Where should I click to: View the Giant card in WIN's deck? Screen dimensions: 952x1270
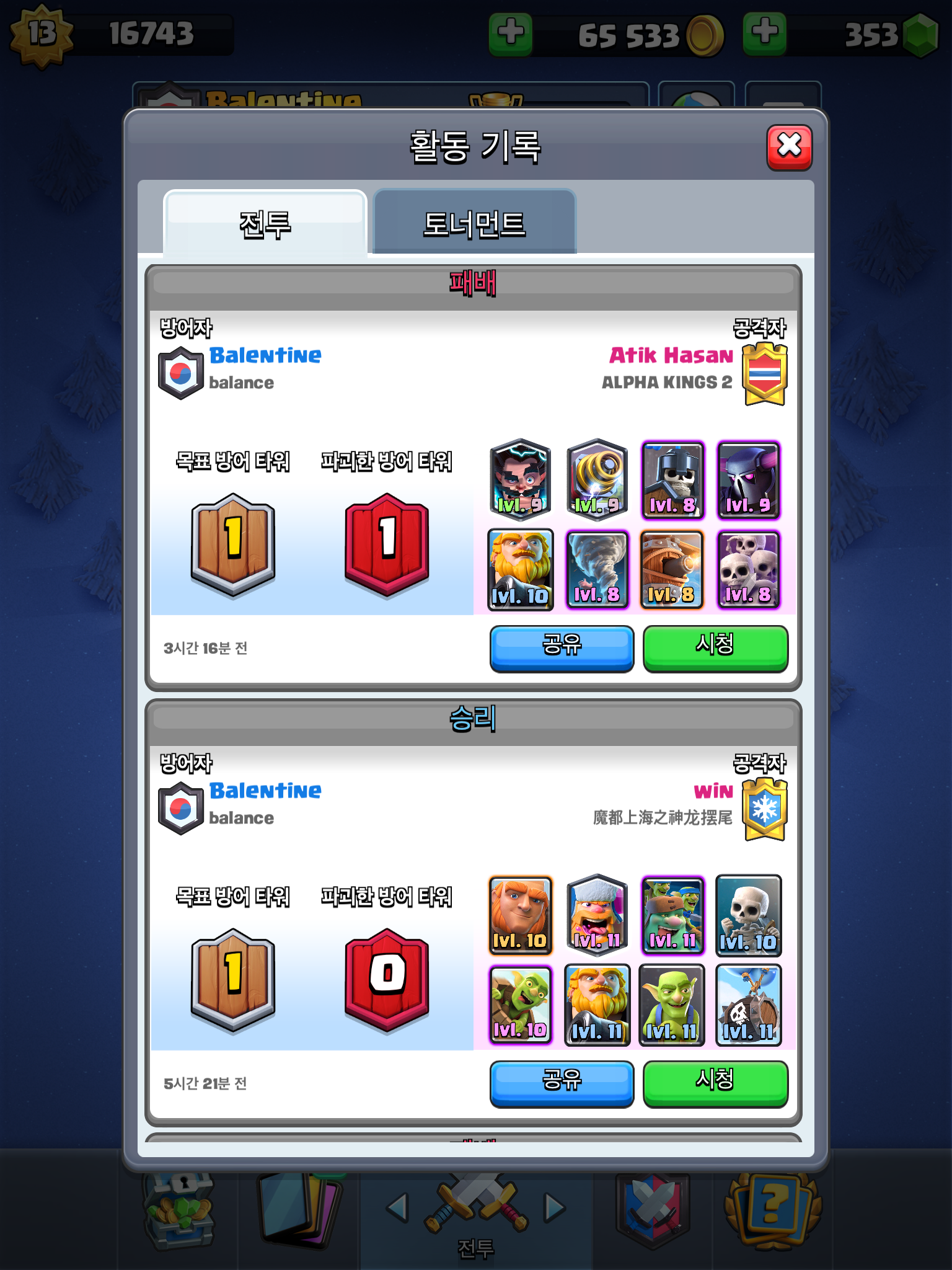(x=520, y=915)
